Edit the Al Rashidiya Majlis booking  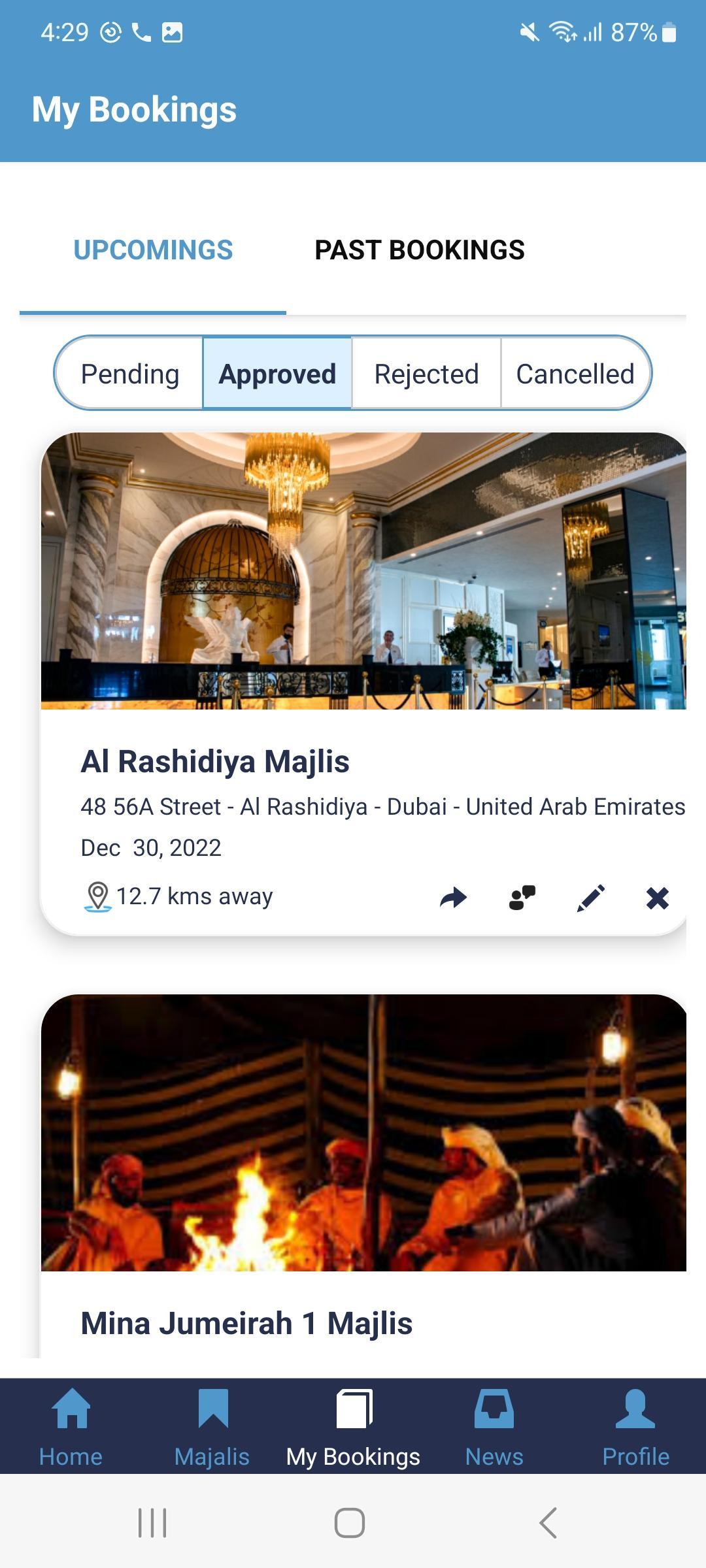tap(591, 898)
